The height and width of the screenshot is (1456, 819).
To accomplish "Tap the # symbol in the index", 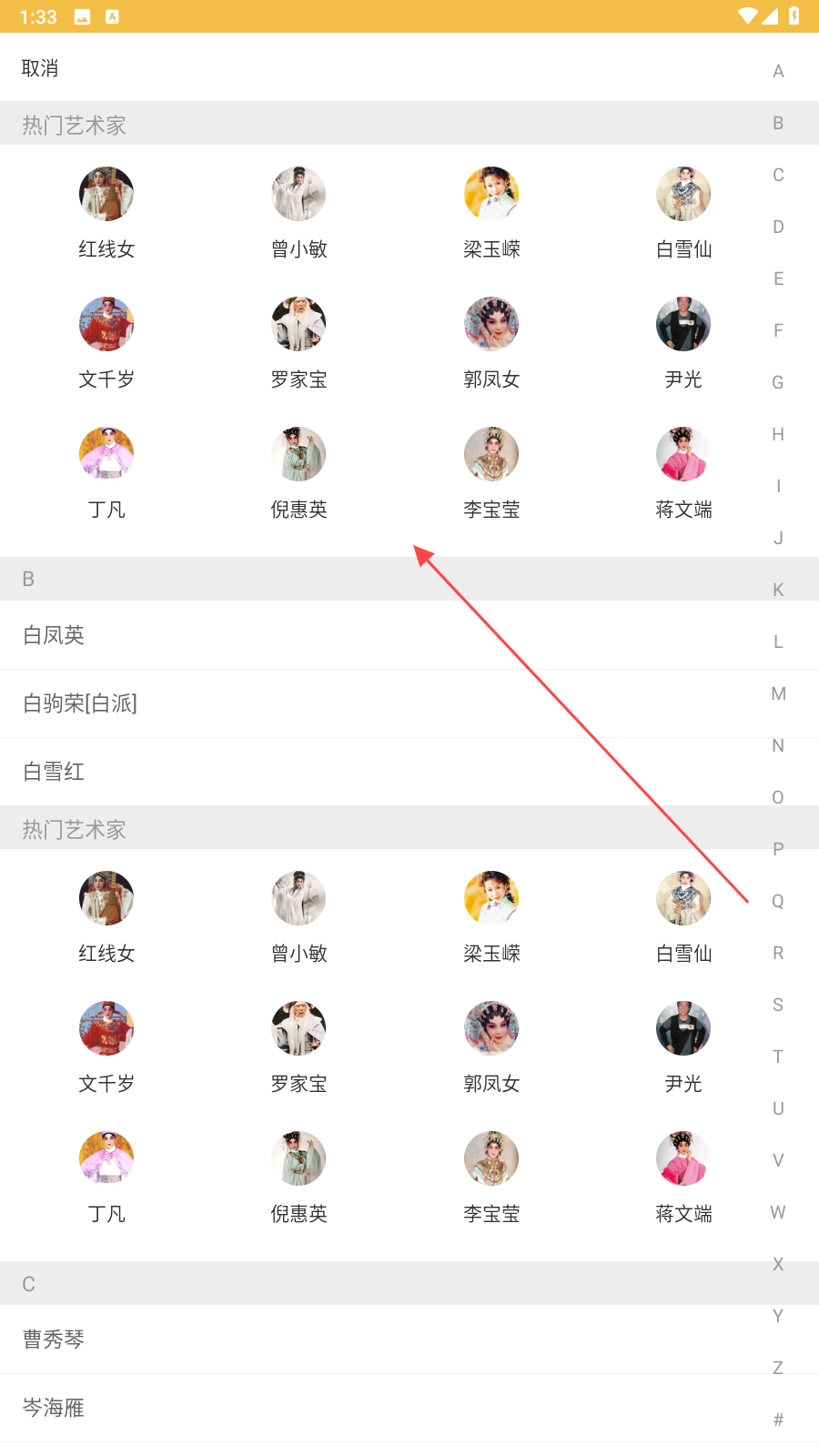I will pyautogui.click(x=778, y=1420).
